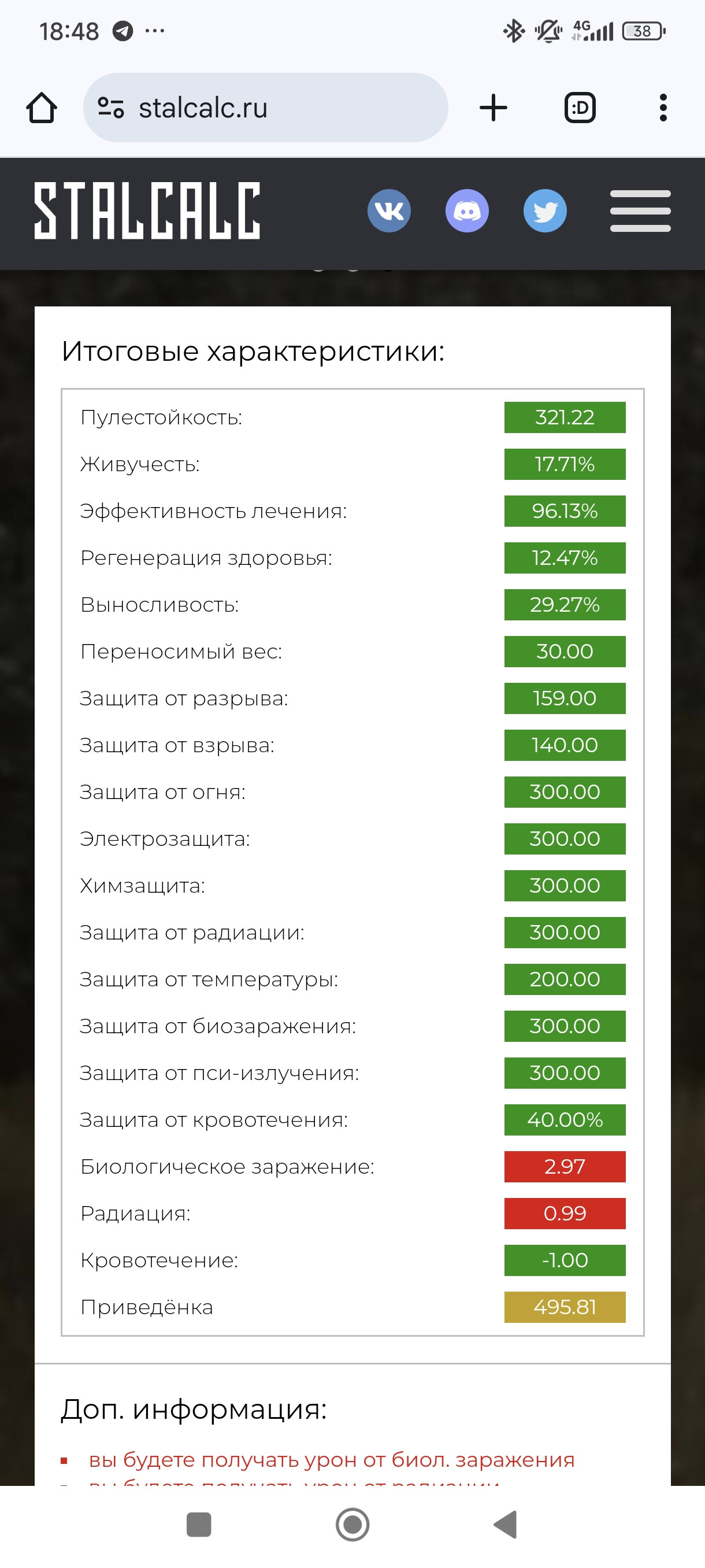This screenshot has width=705, height=1568.
Task: Open the browser overflow menu
Action: coord(663,108)
